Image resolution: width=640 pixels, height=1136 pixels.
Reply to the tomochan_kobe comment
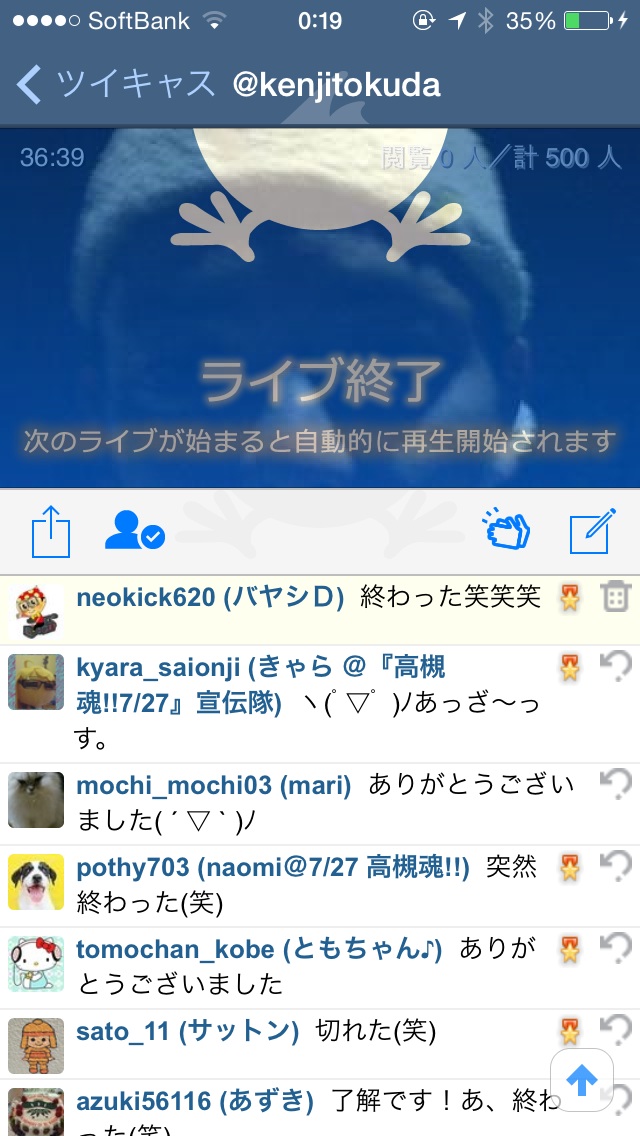(614, 947)
